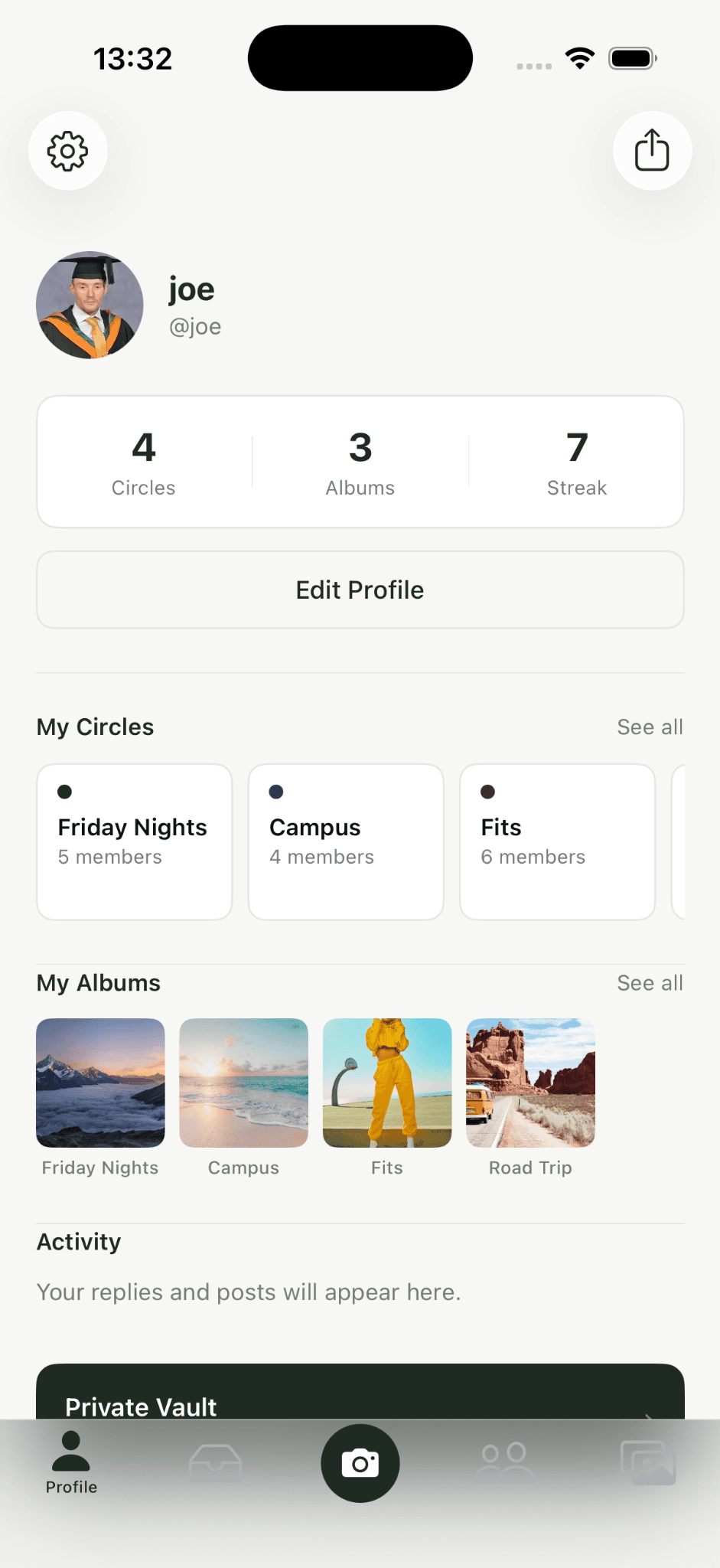Switch to the people tab
The image size is (720, 1568).
pyautogui.click(x=504, y=1463)
